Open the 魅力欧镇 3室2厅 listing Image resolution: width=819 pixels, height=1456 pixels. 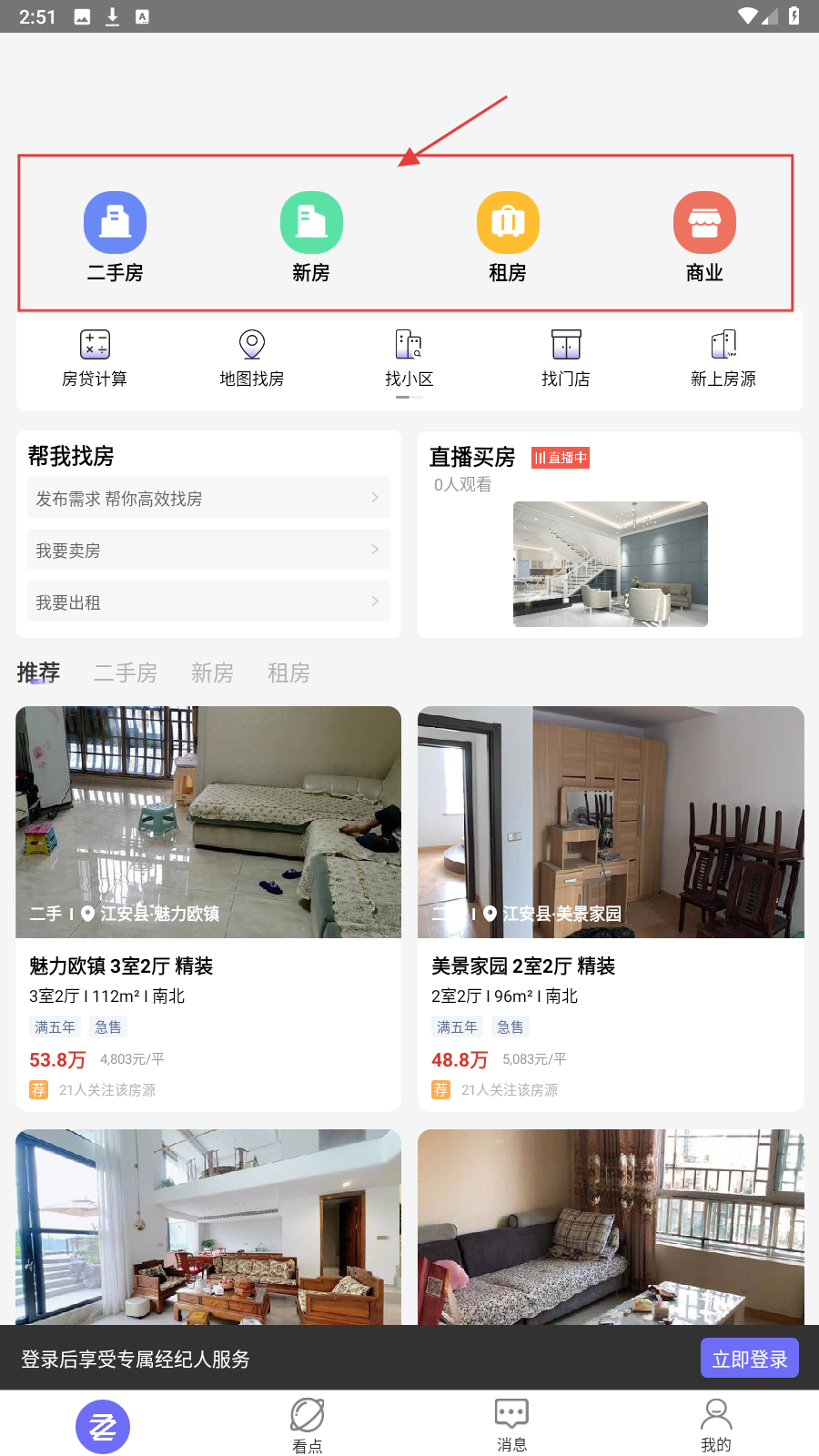208,908
